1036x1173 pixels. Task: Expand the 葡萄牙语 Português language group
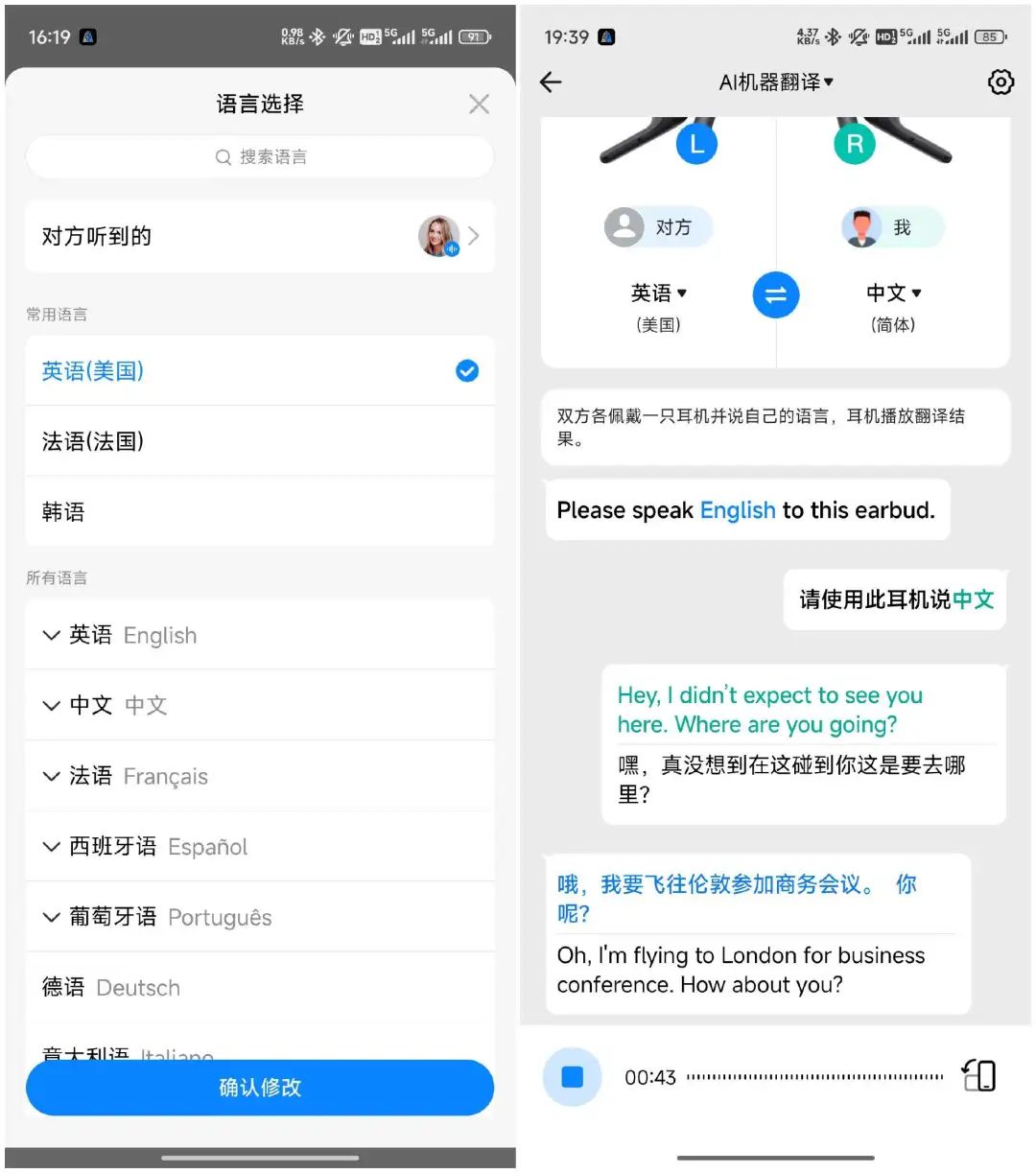pyautogui.click(x=260, y=918)
